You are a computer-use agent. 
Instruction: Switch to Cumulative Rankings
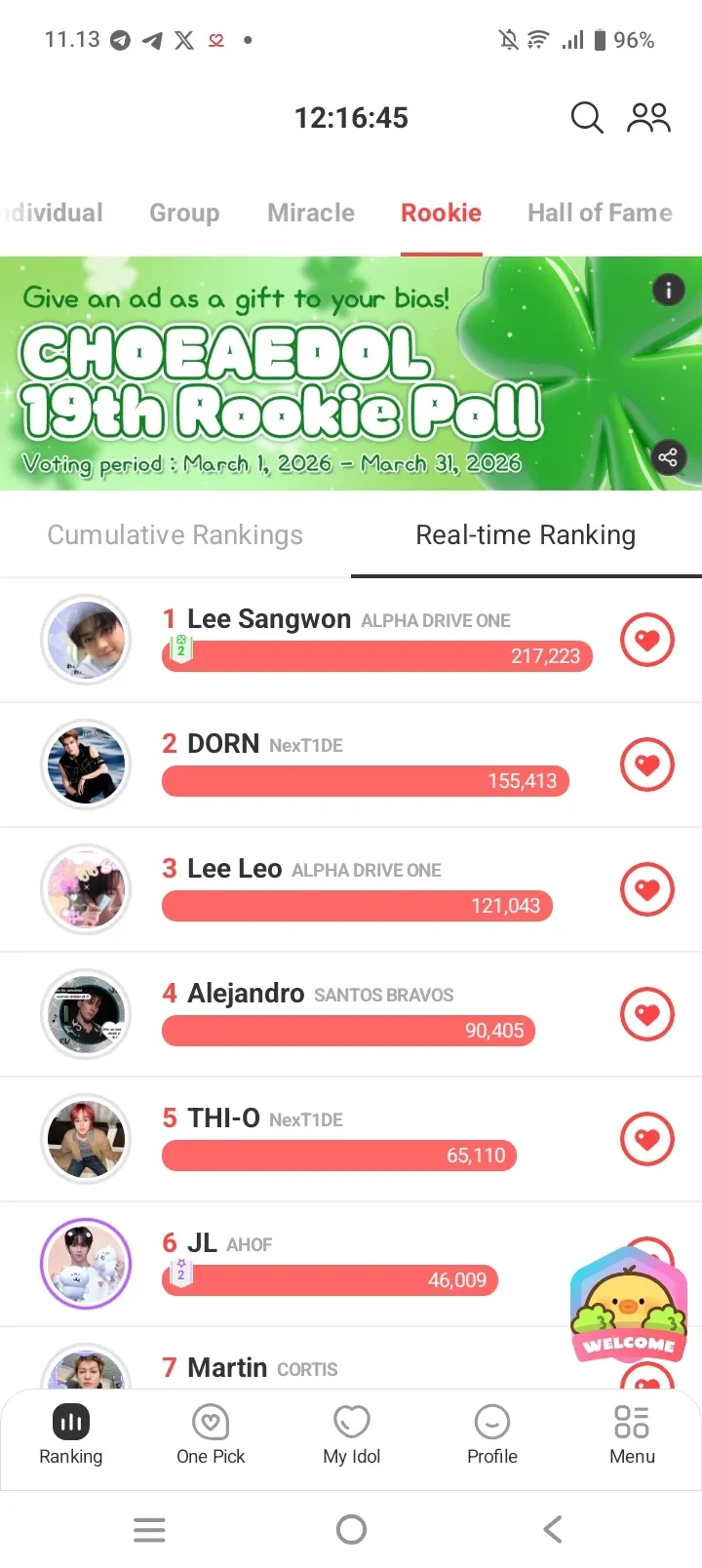pyautogui.click(x=175, y=535)
